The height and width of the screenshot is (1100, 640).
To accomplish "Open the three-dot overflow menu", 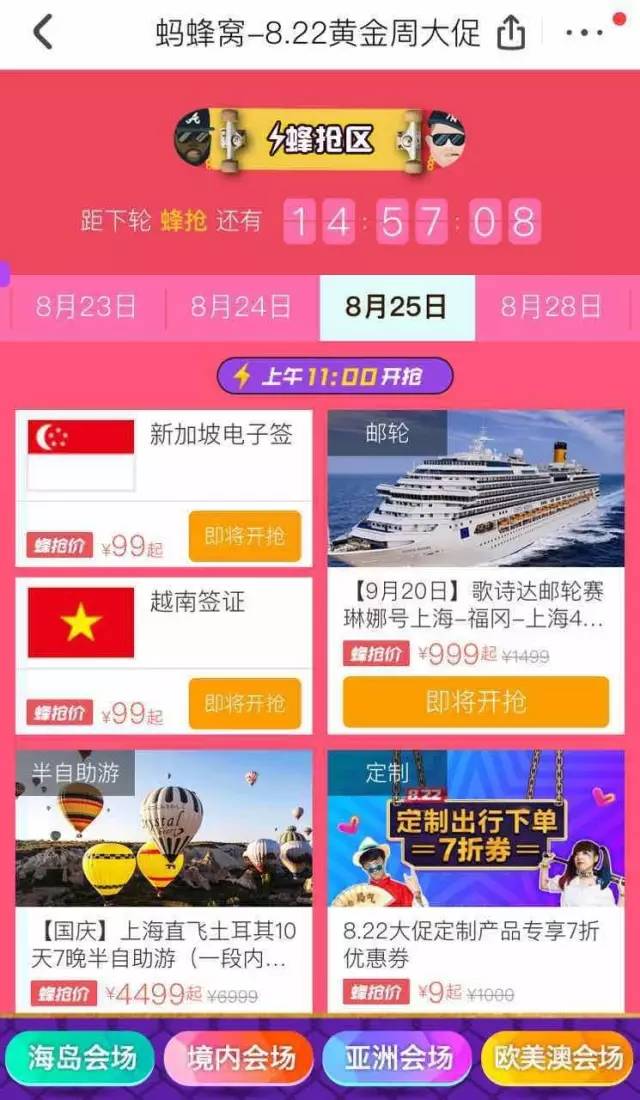I will coord(584,33).
